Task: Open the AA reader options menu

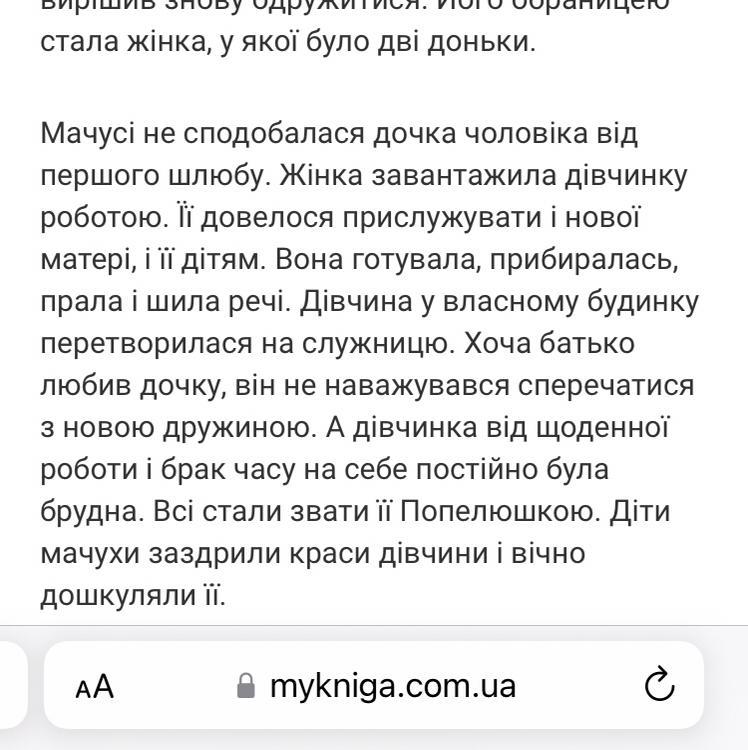Action: point(95,687)
